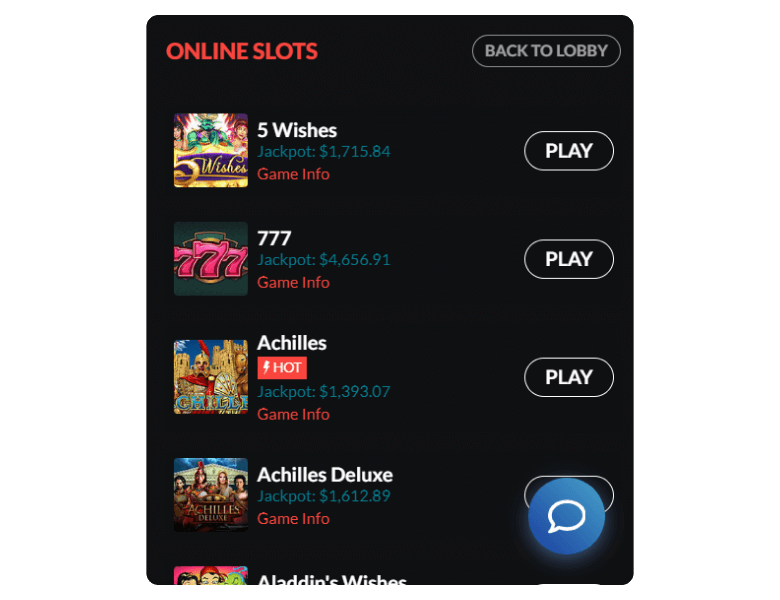The height and width of the screenshot is (600, 780).
Task: Play the Achilles slot
Action: [568, 377]
